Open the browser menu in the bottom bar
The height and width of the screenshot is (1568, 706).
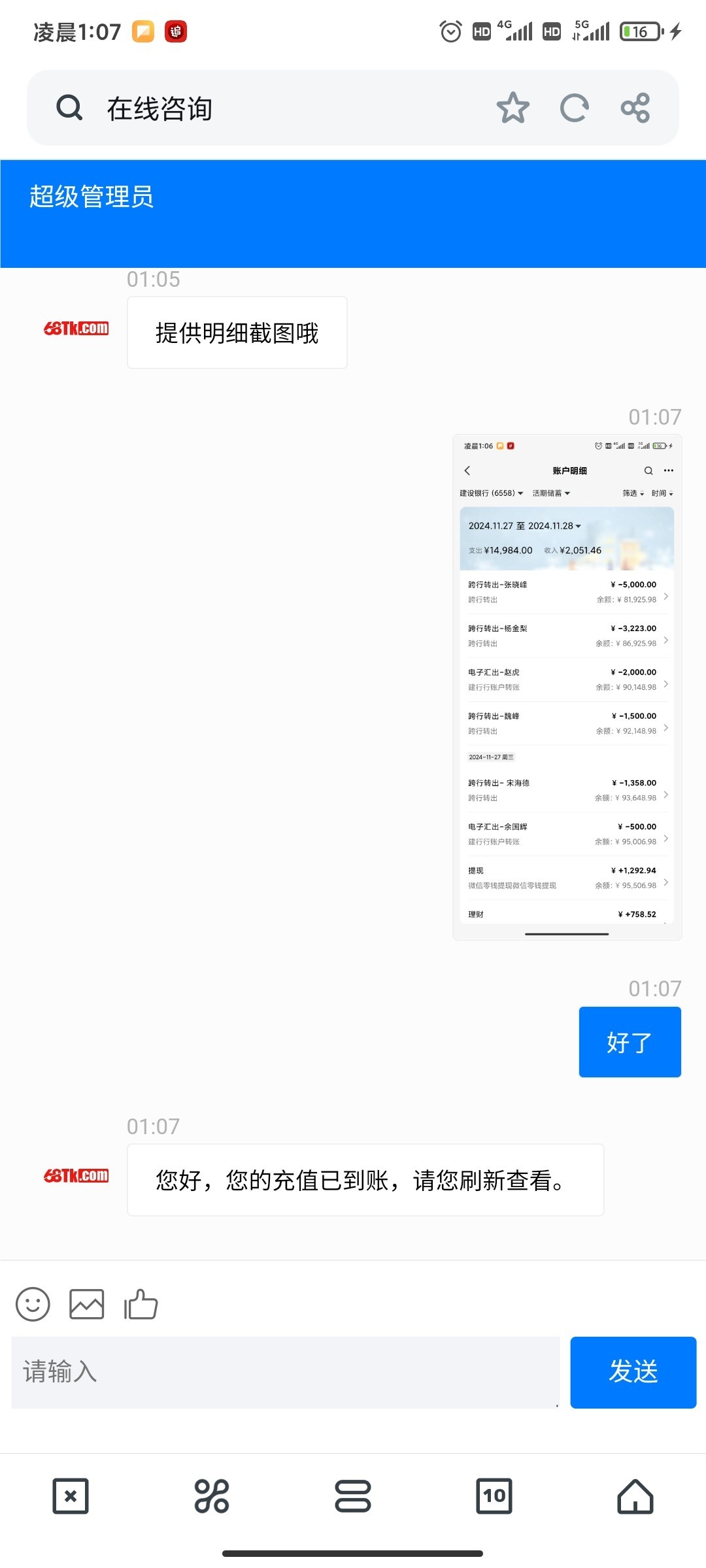pos(353,1496)
